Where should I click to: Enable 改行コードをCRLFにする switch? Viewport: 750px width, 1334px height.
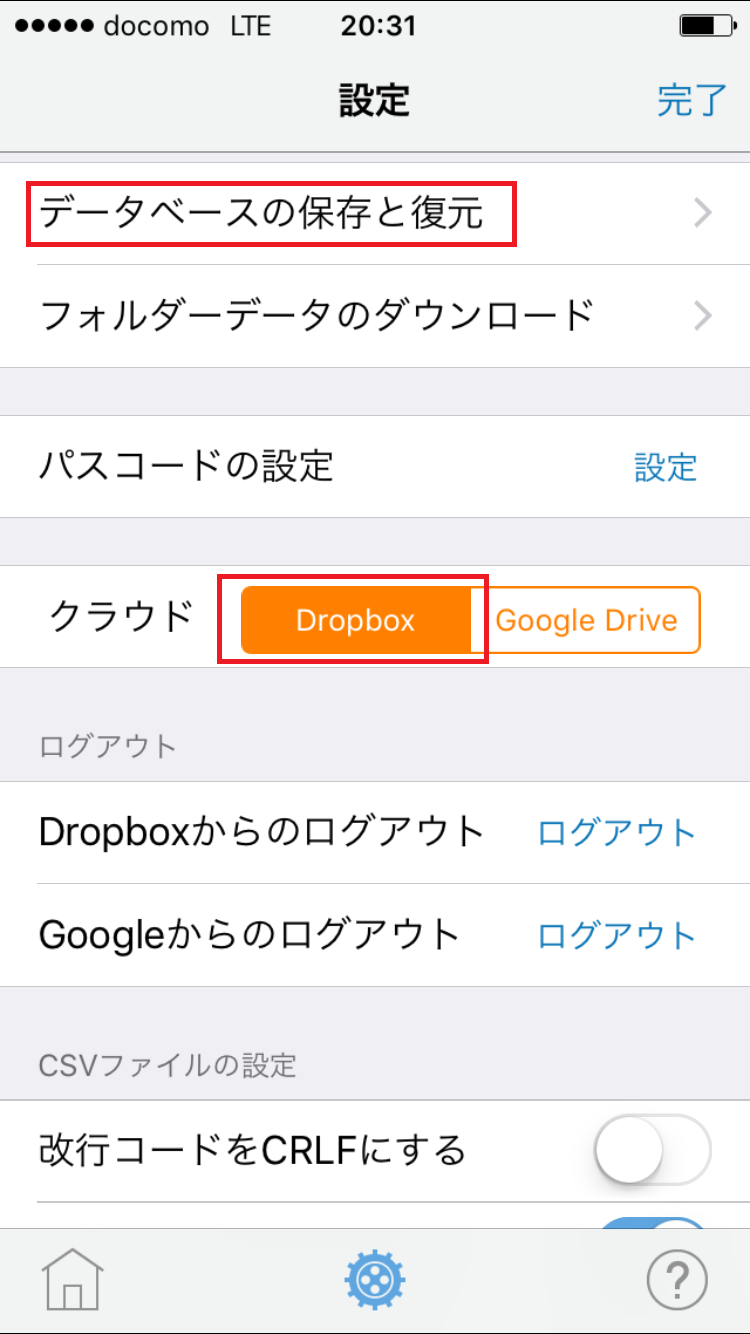coord(652,1150)
